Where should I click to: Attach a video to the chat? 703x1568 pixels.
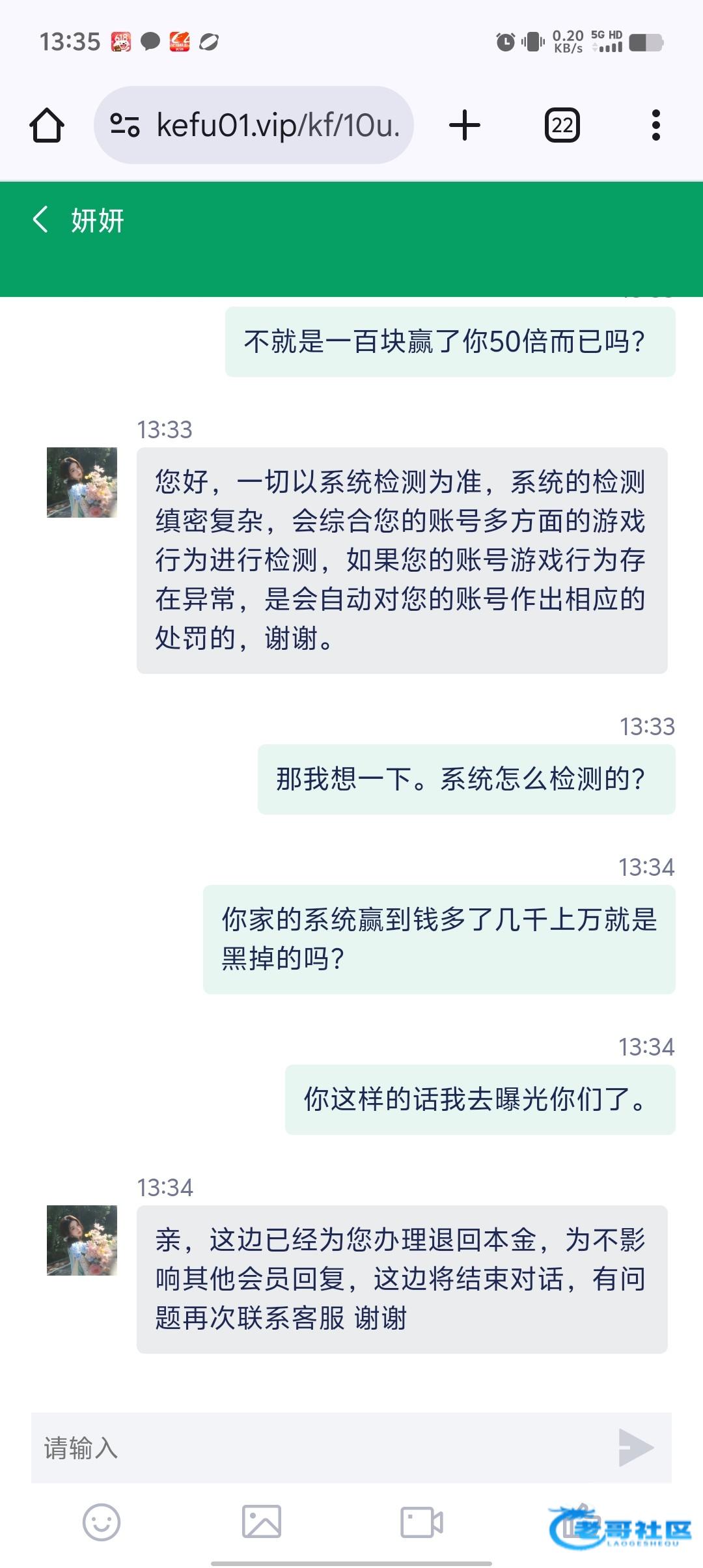(421, 1522)
